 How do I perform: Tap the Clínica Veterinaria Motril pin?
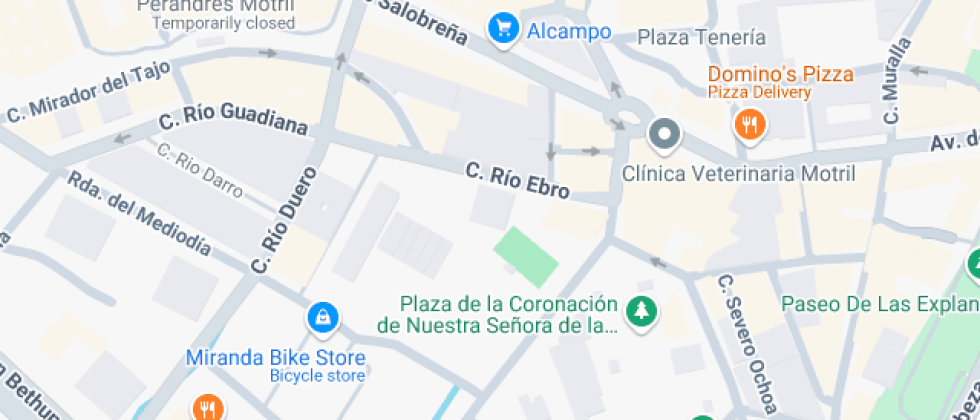[663, 133]
